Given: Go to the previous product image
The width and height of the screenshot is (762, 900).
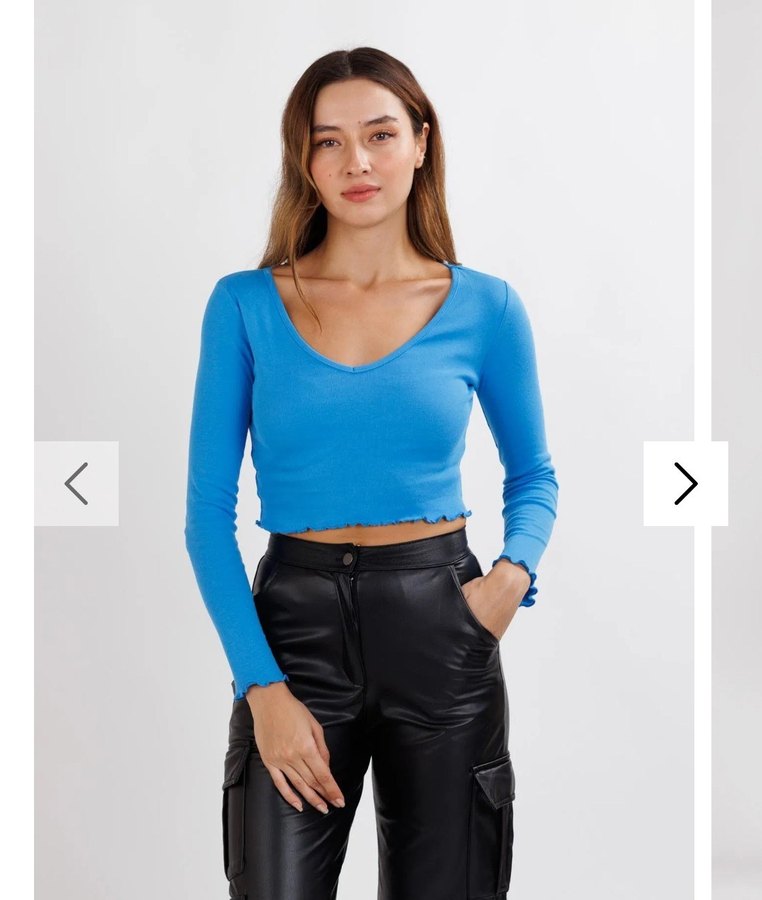Looking at the screenshot, I should tap(76, 484).
